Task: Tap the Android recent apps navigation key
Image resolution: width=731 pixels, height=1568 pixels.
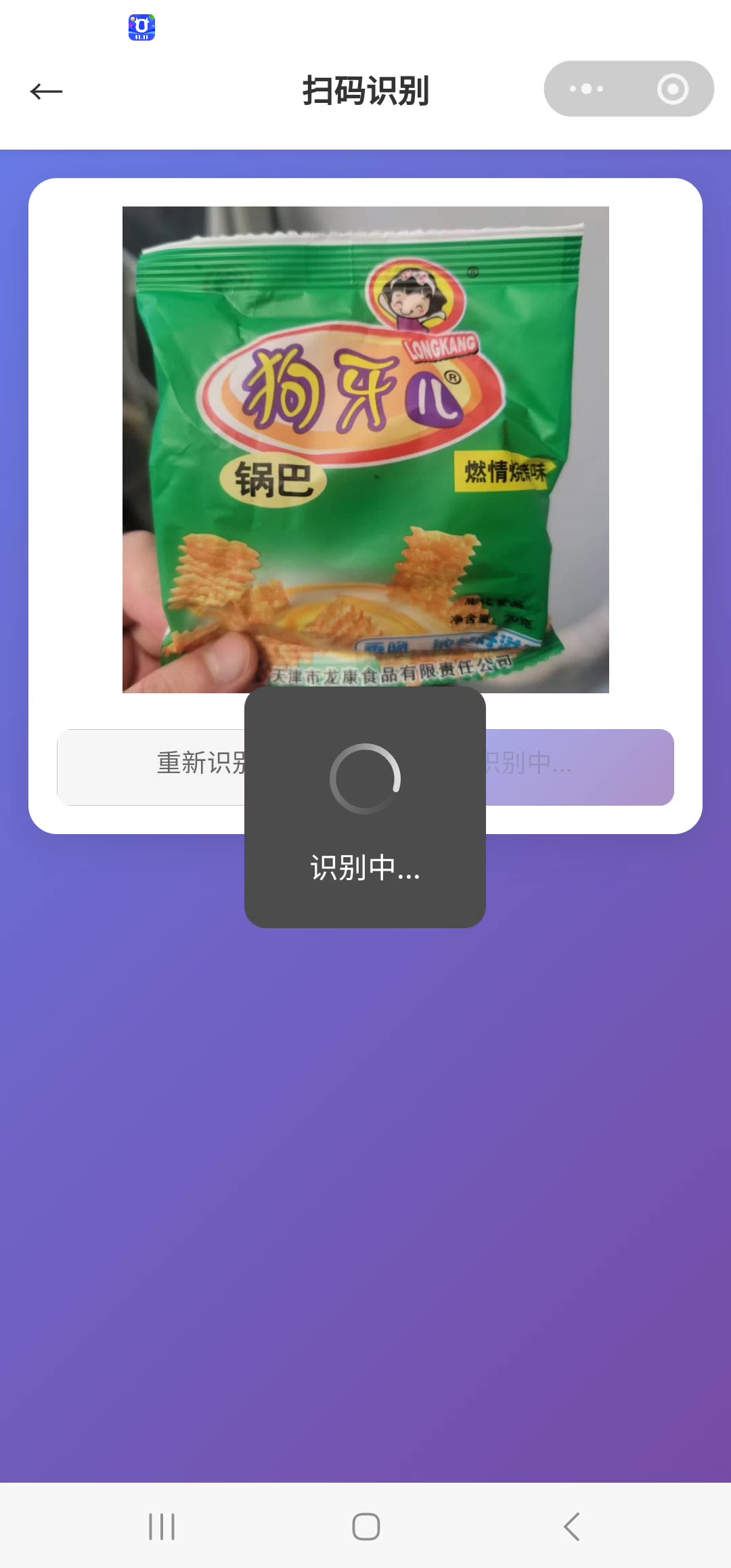Action: pos(161,1527)
